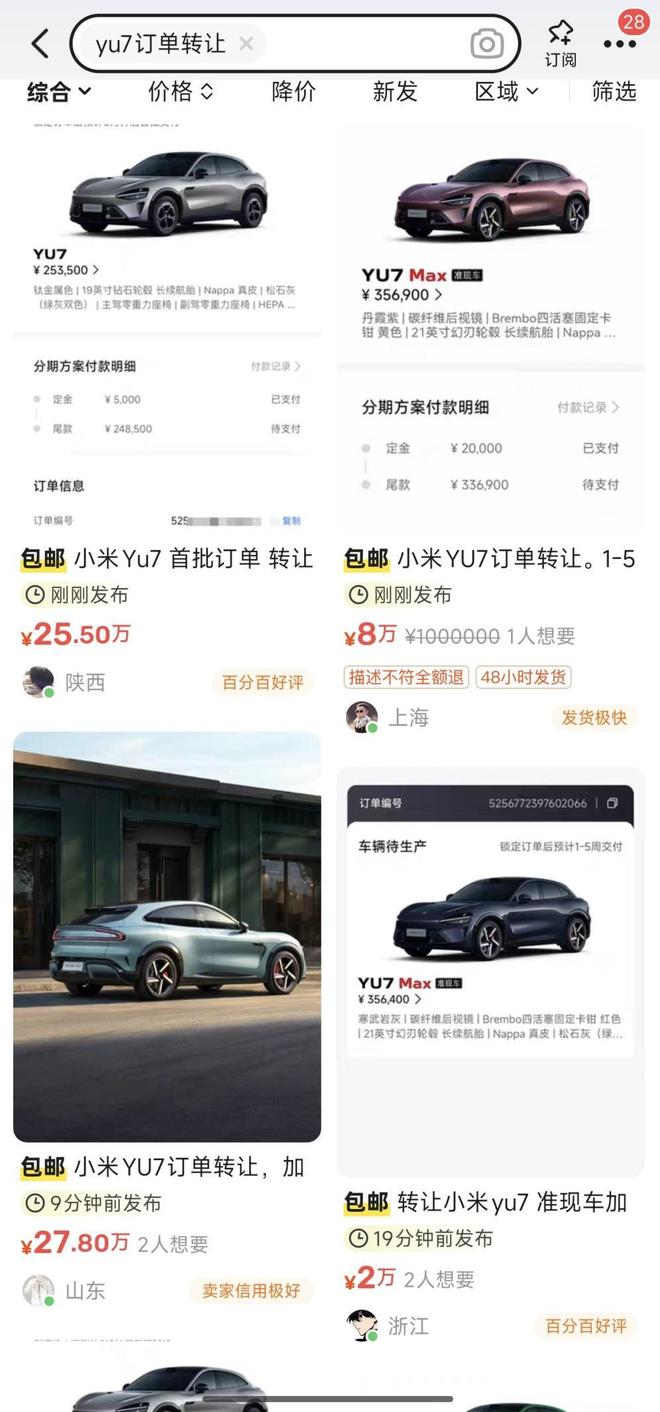Tap the search field with yu7订单转让
660x1412 pixels.
[x=160, y=44]
